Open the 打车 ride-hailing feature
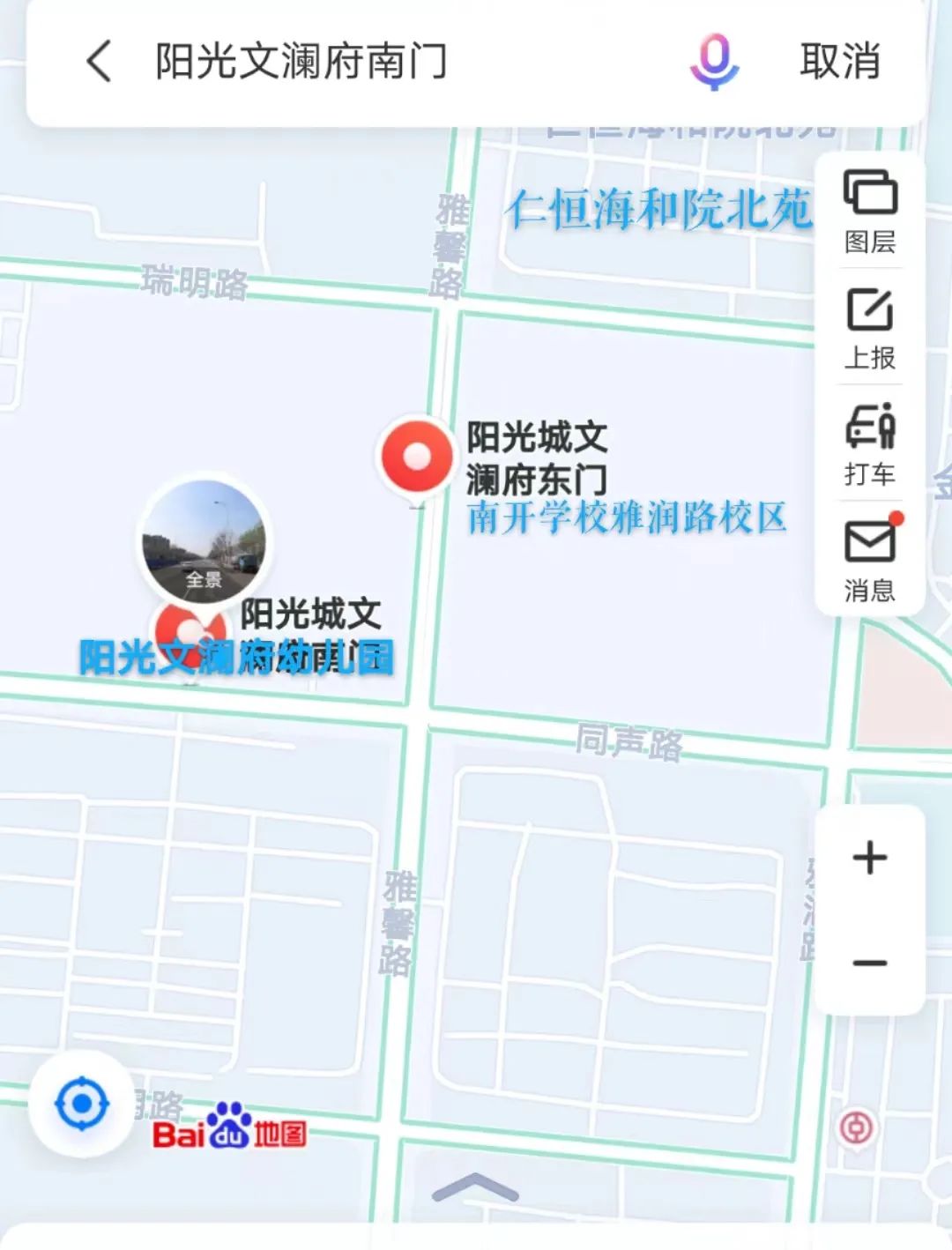952x1250 pixels. [870, 445]
